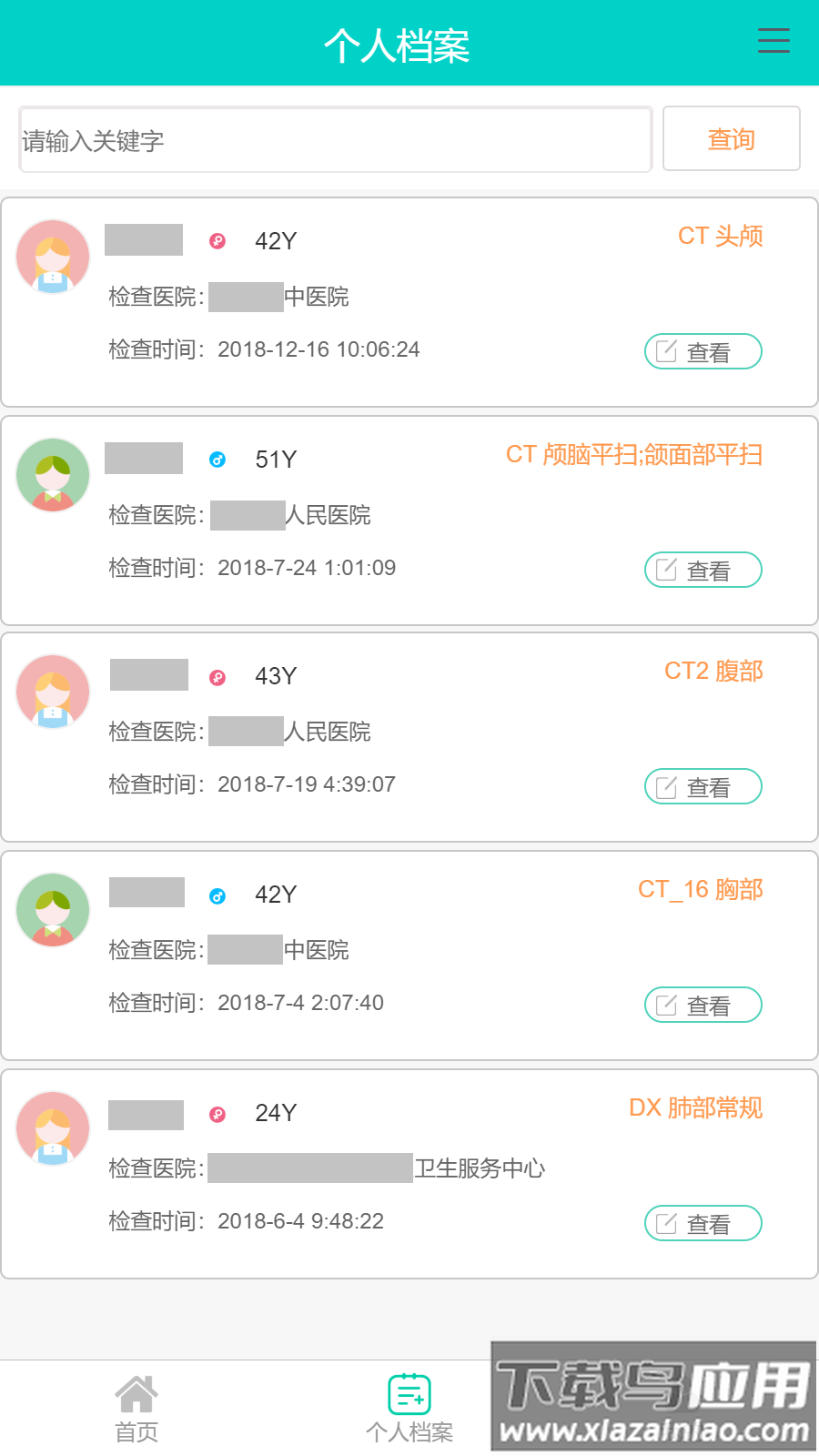Click 查看 on the 2018-7-24 record
Screen dimensions: 819x1456
(703, 570)
